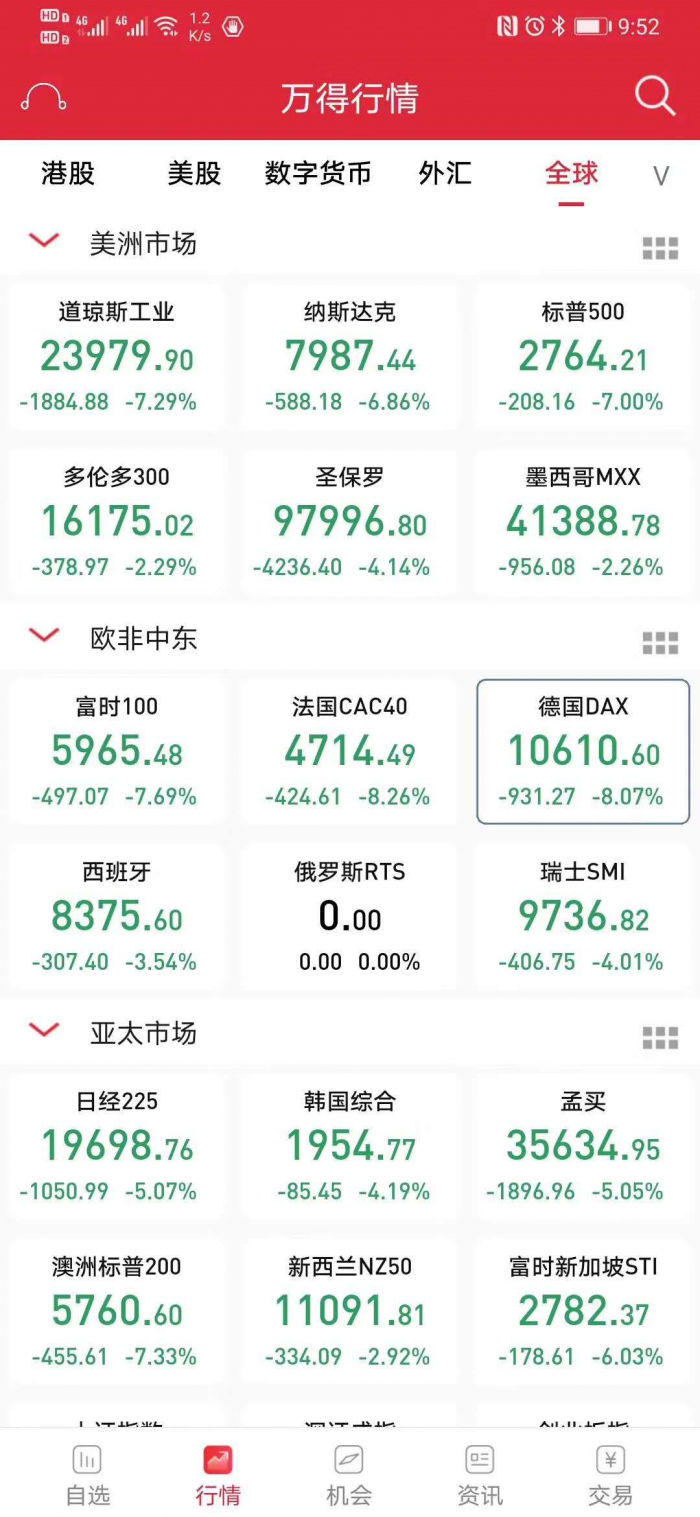700x1517 pixels.
Task: Open the 标普500 index card
Action: [x=583, y=357]
